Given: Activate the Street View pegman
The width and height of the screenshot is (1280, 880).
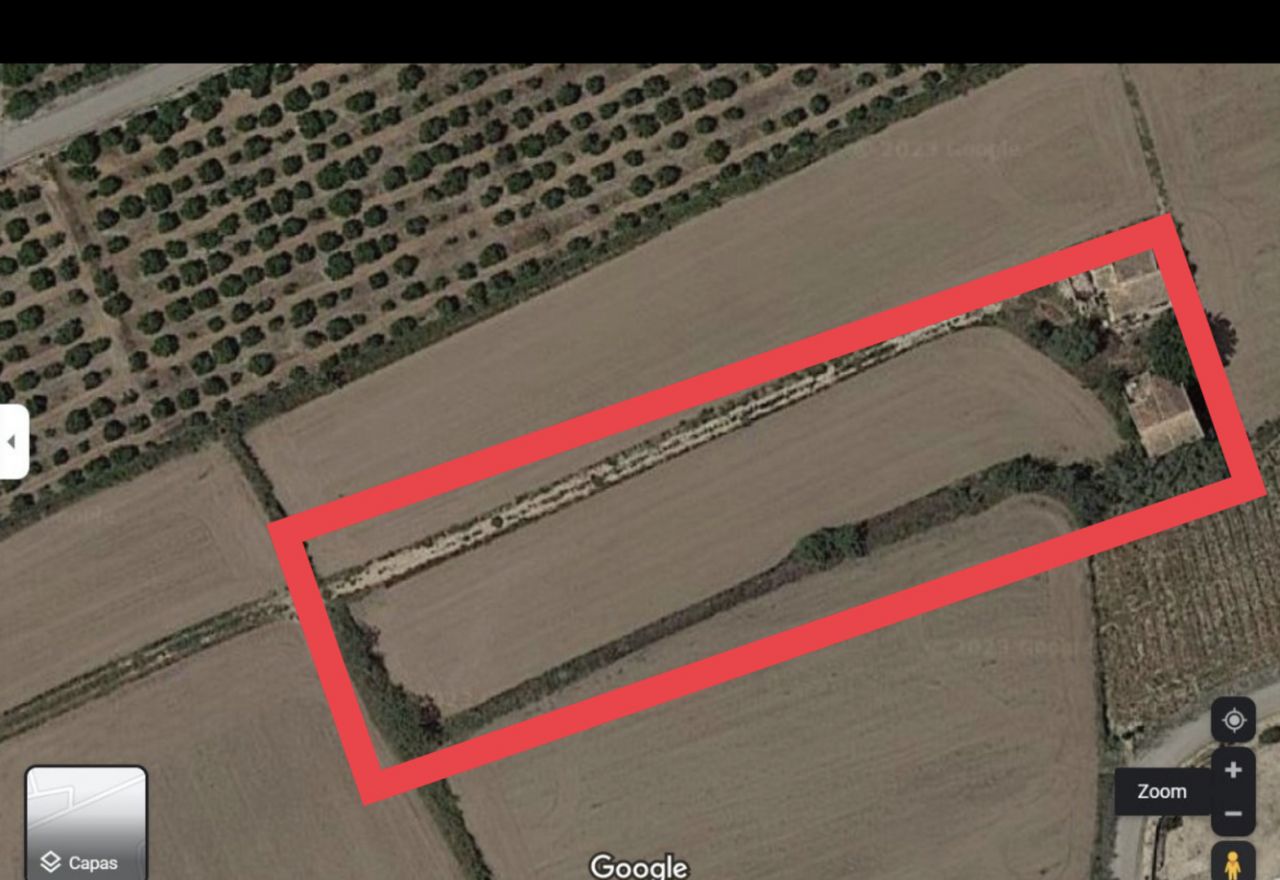Looking at the screenshot, I should click(1233, 862).
